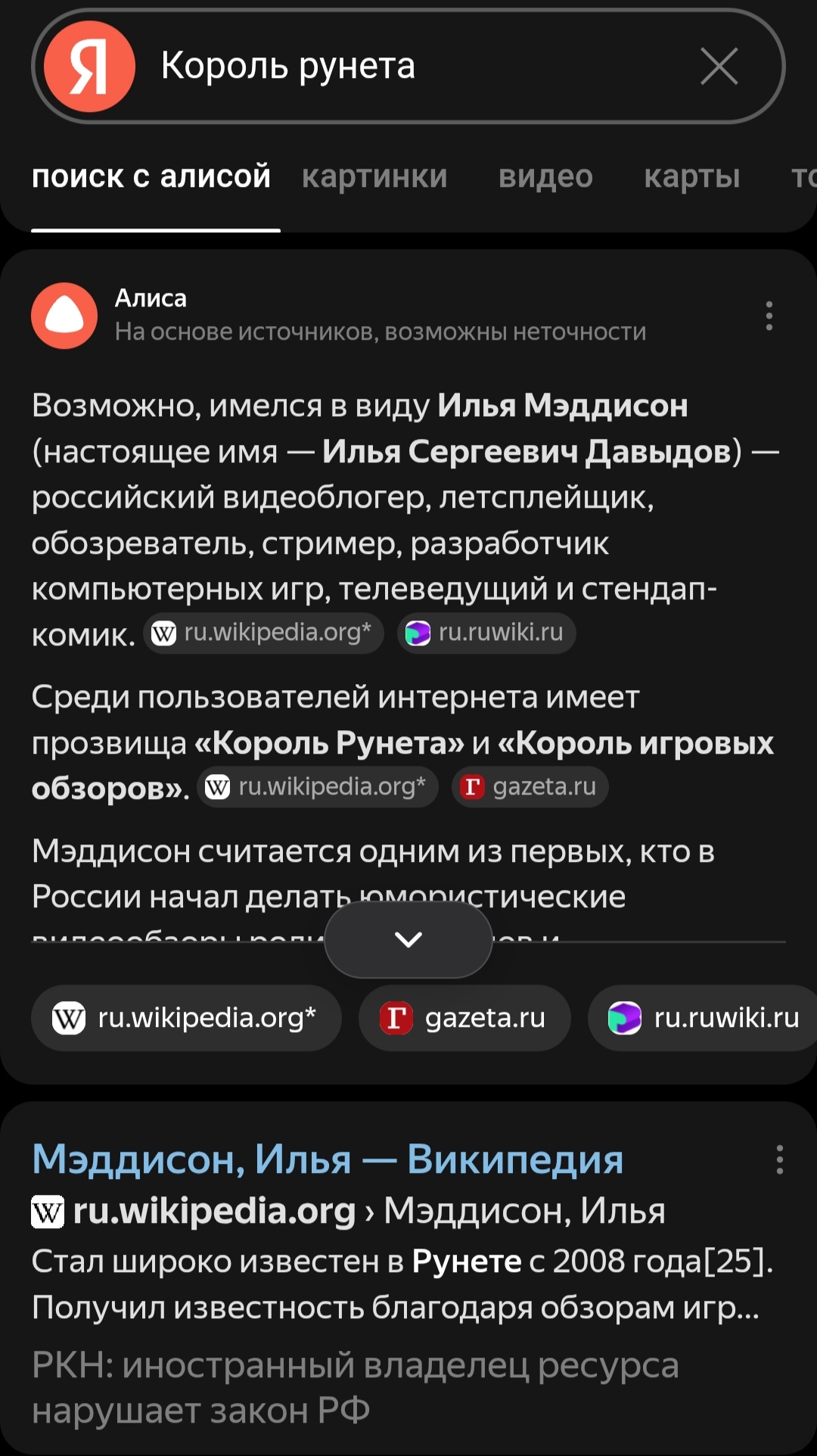Open 'Мэддисон, Илья — Википедия' search result
This screenshot has height=1456, width=817.
pos(328,1159)
